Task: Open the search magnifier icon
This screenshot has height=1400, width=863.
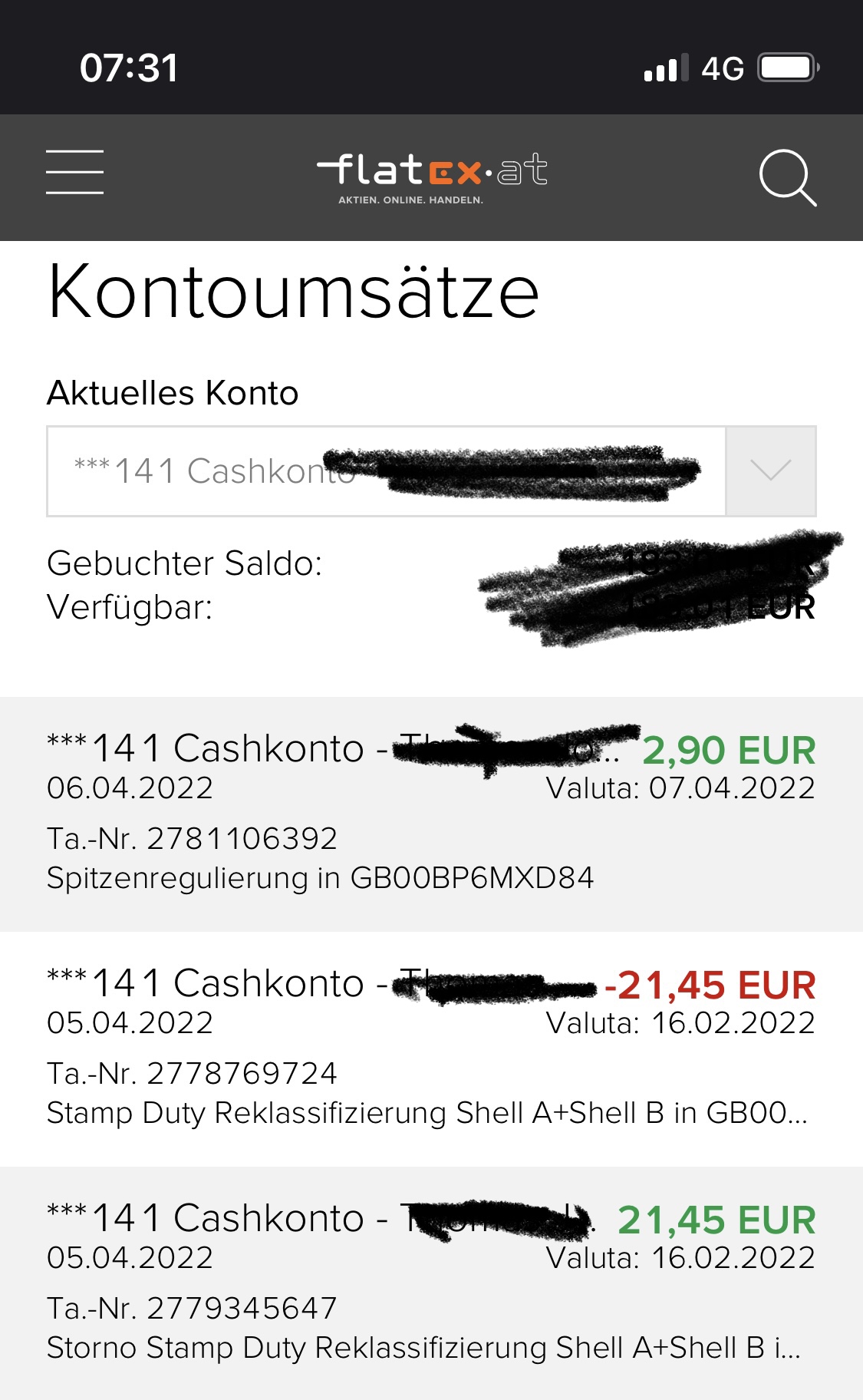Action: click(788, 177)
